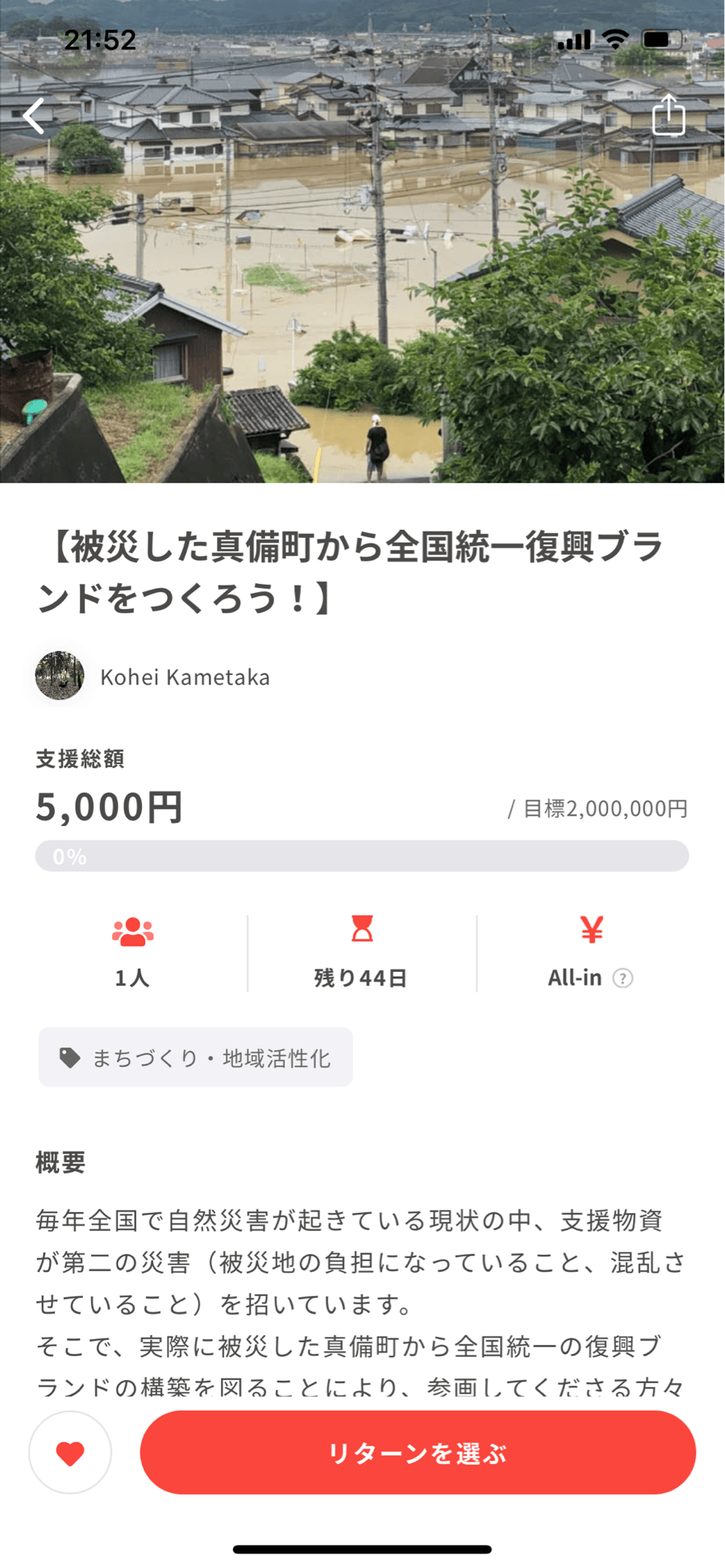Viewport: 725px width, 1568px height.
Task: Go back using the back arrow
Action: click(34, 116)
